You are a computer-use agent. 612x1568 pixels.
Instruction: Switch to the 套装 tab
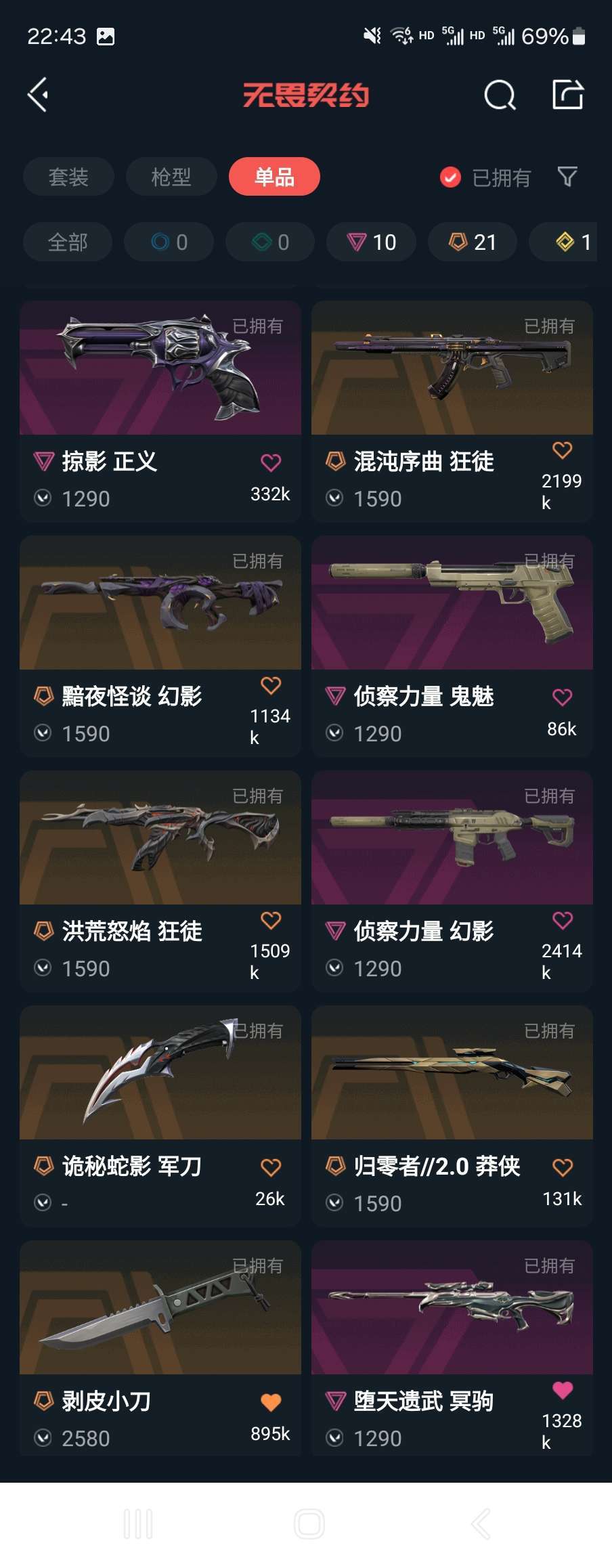(68, 177)
